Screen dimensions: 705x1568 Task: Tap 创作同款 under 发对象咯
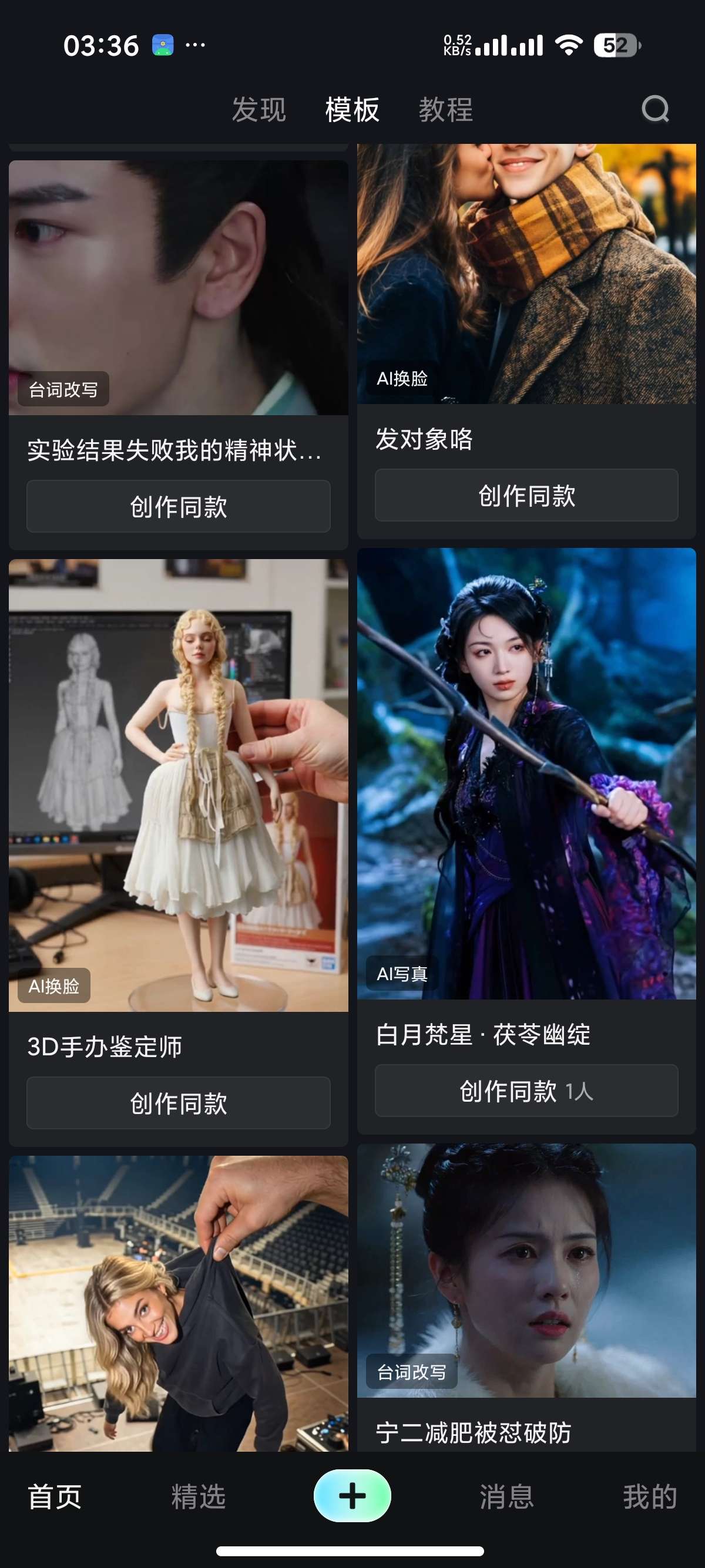tap(526, 495)
